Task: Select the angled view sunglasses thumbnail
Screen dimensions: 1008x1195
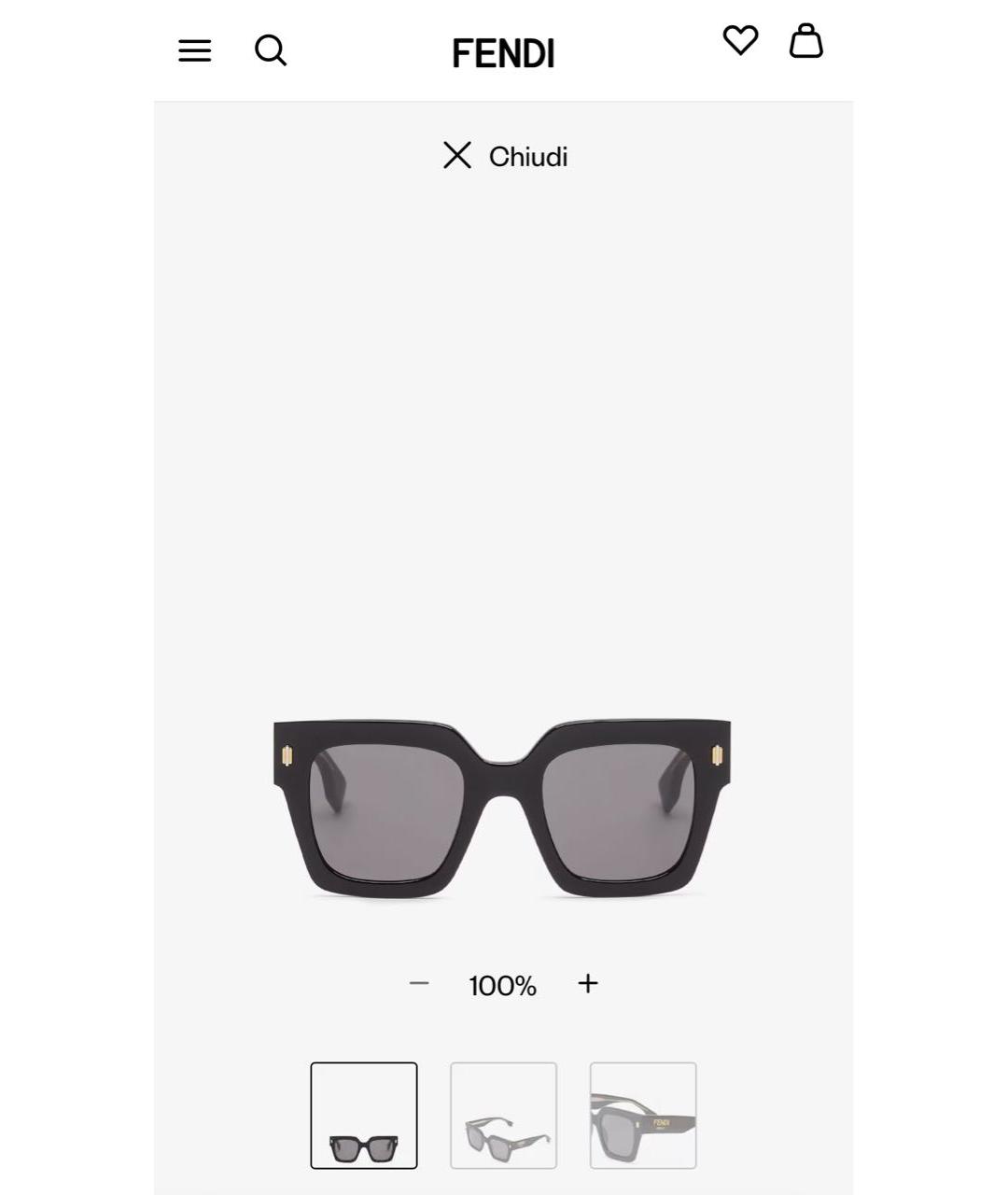Action: pyautogui.click(x=503, y=1115)
